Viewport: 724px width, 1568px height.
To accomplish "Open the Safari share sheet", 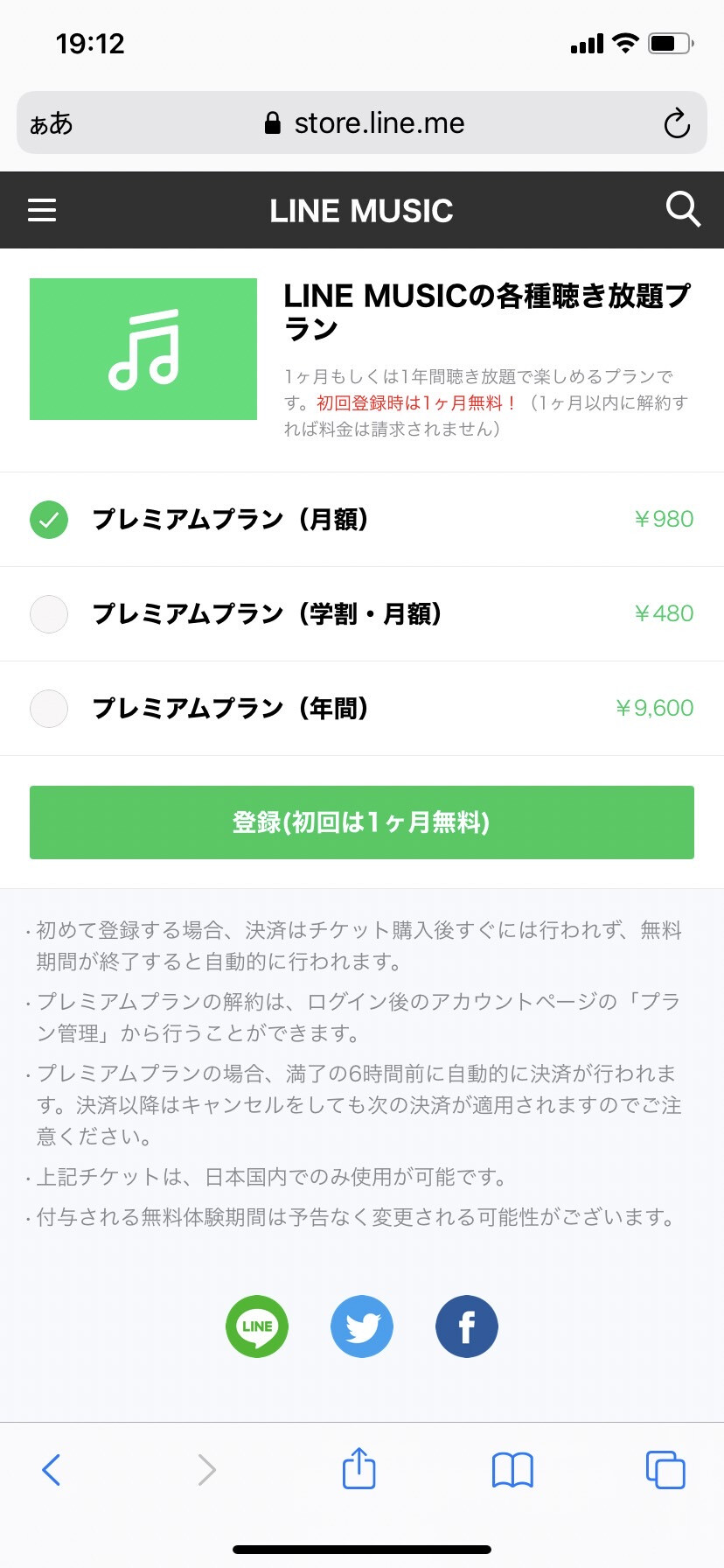I will 359,1468.
